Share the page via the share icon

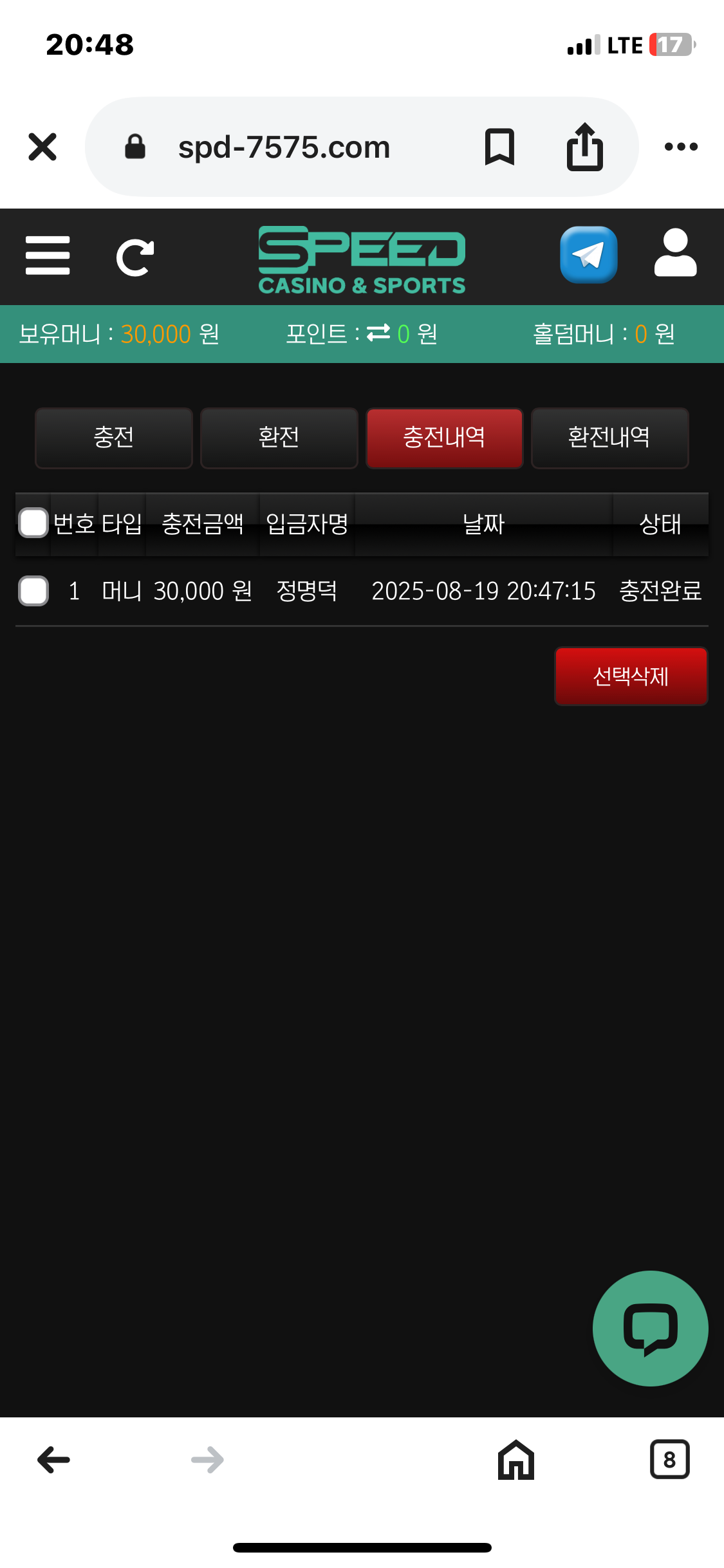tap(584, 147)
